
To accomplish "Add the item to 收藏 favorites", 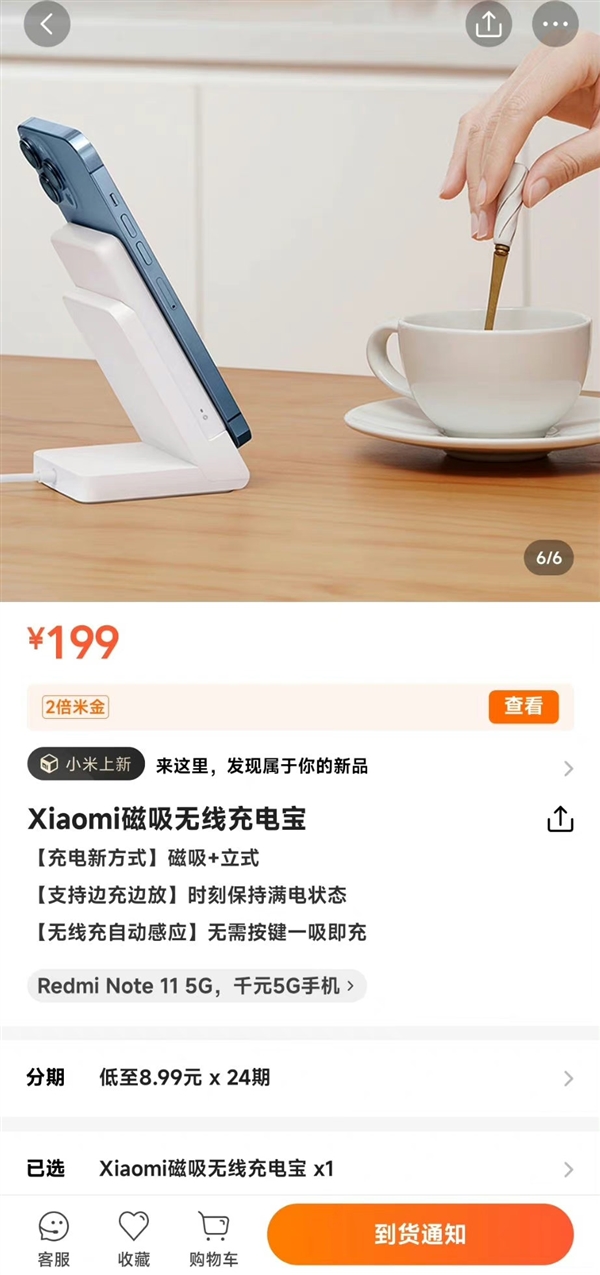I will [133, 1238].
